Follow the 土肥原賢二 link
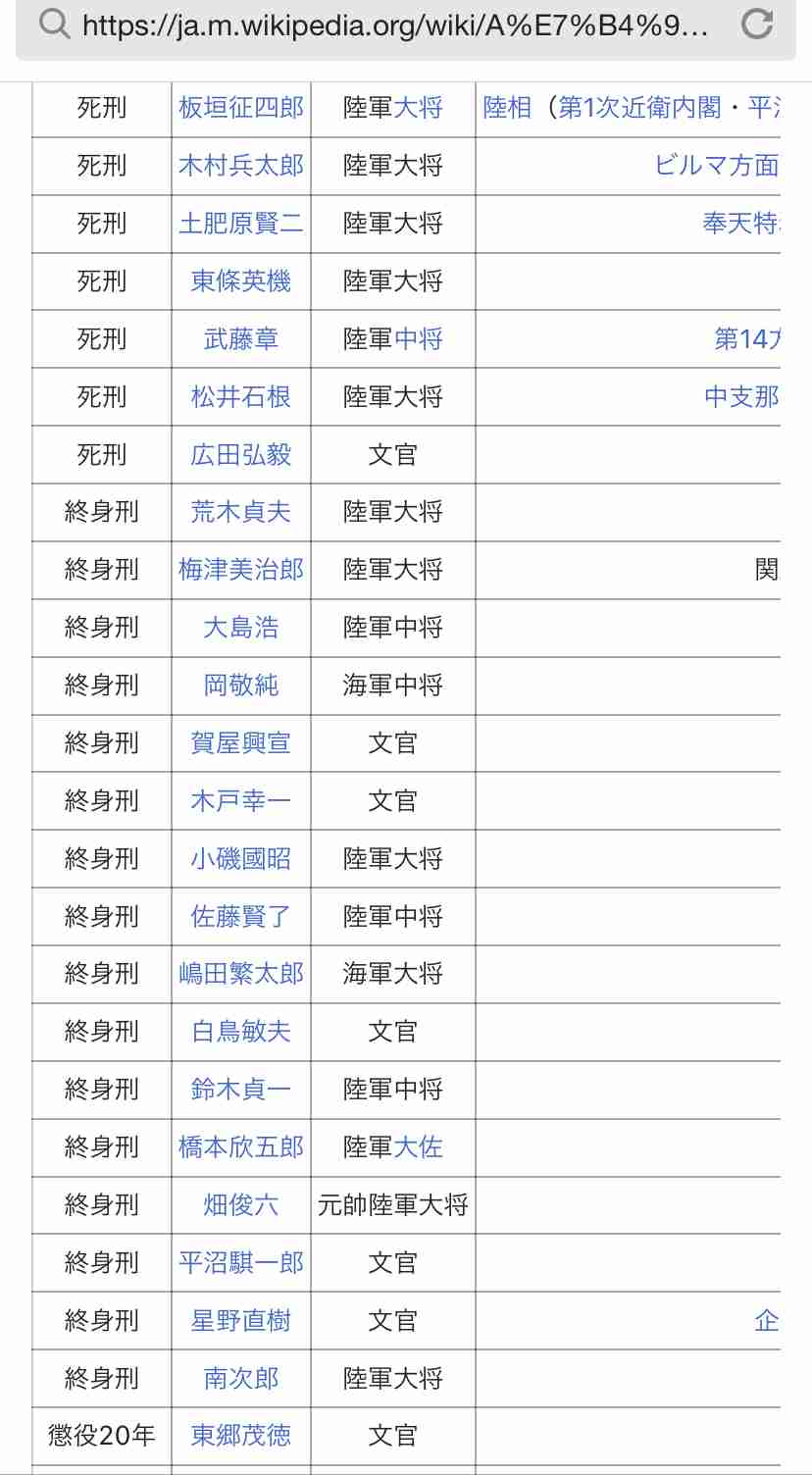The image size is (812, 1475). pyautogui.click(x=241, y=224)
